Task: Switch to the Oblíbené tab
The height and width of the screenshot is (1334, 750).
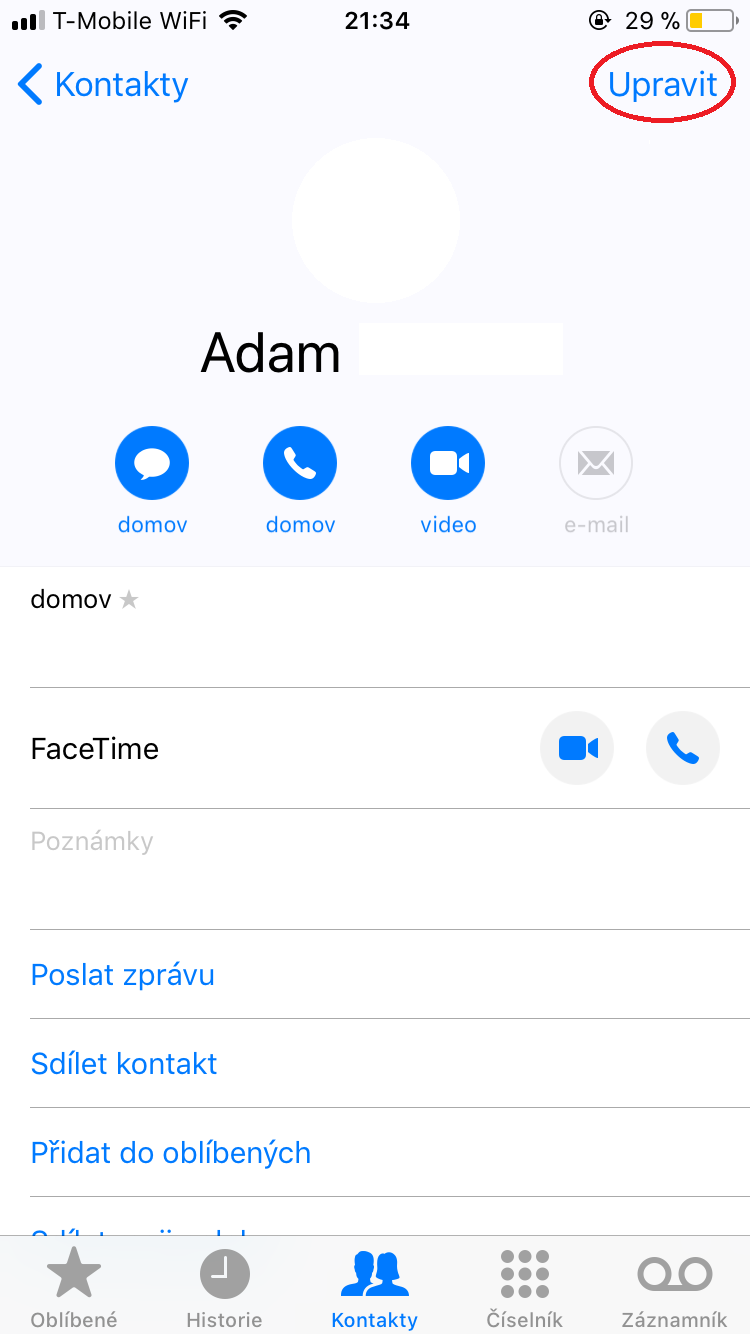Action: (x=74, y=1289)
